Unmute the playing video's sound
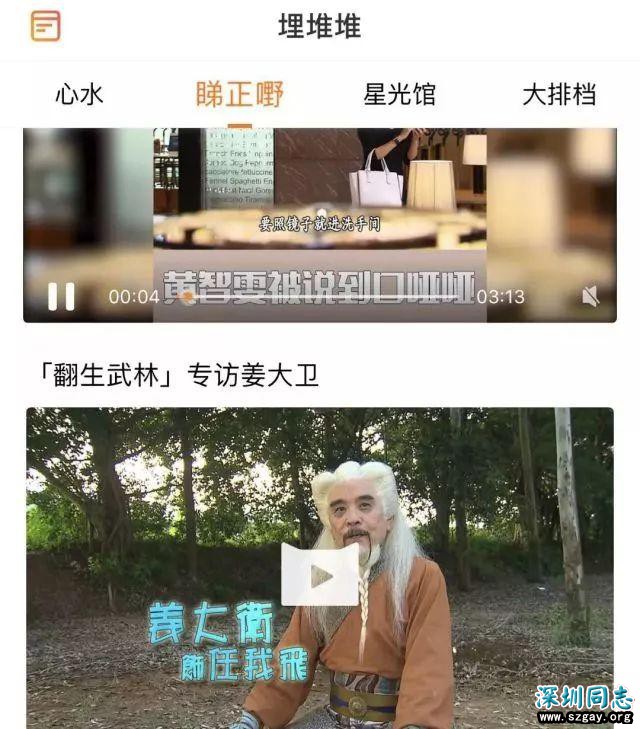 pos(591,296)
